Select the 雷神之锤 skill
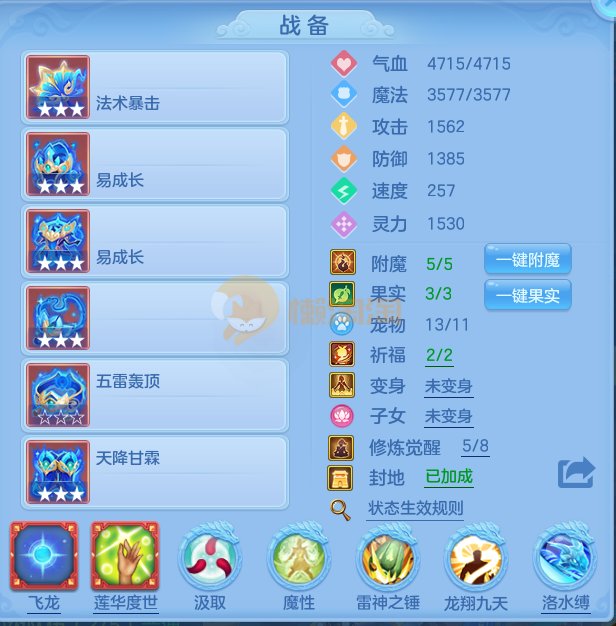 click(389, 558)
